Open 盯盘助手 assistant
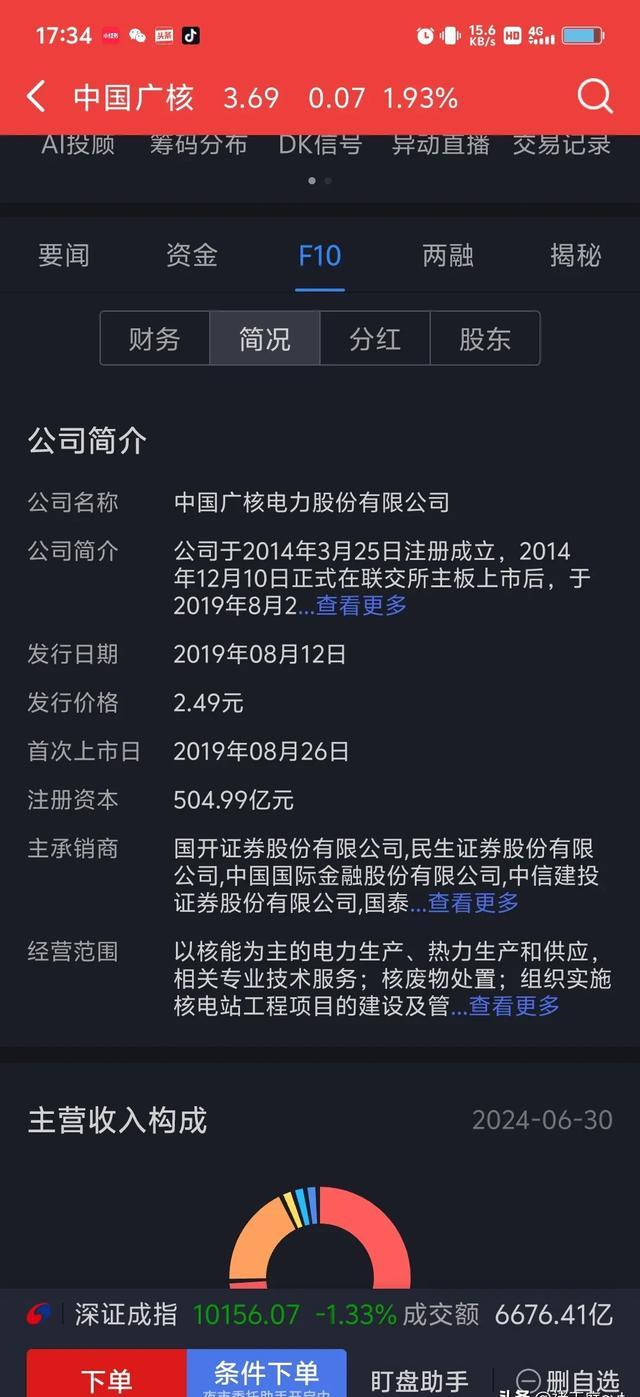This screenshot has width=640, height=1397. point(419,1381)
